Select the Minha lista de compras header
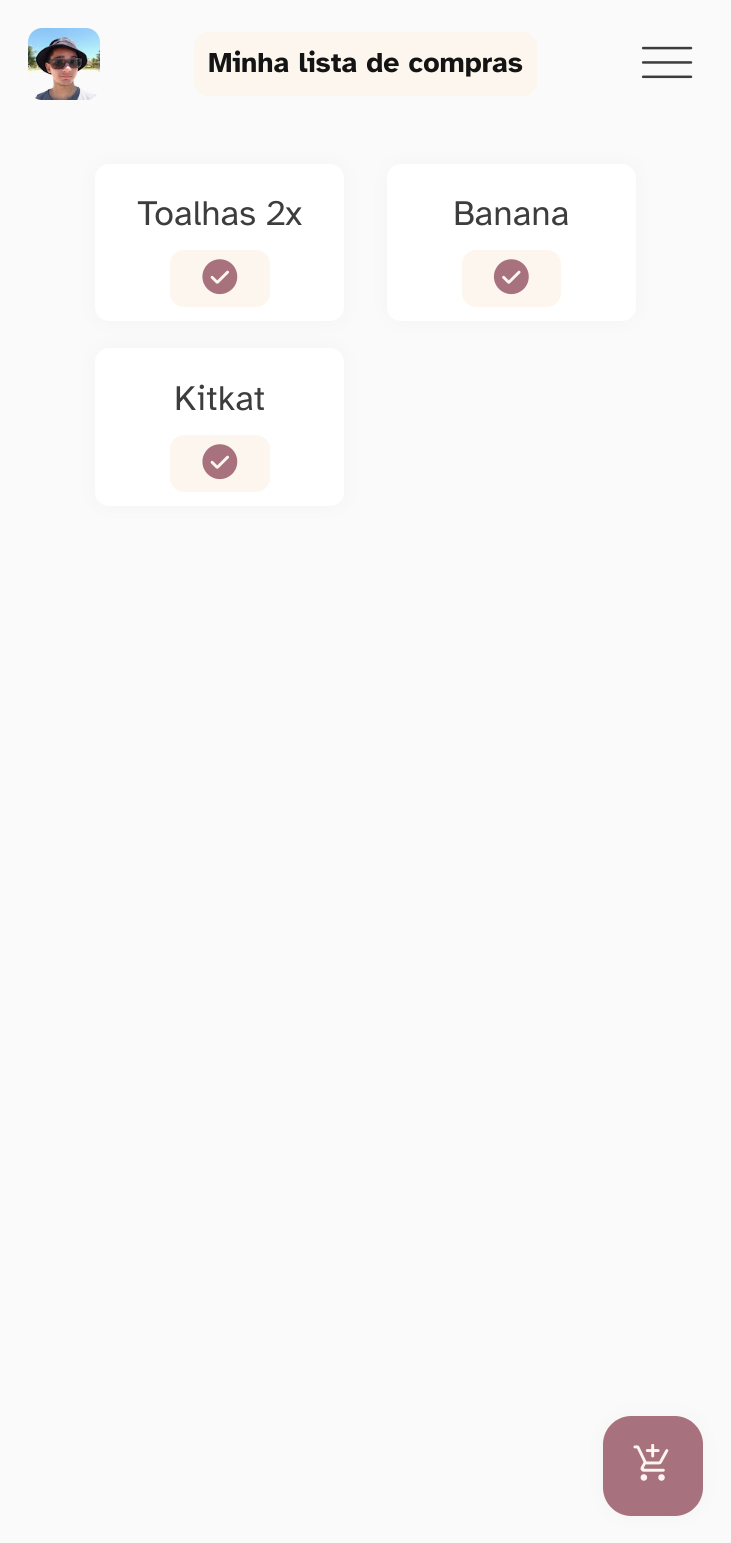The height and width of the screenshot is (1543, 731). pyautogui.click(x=365, y=62)
